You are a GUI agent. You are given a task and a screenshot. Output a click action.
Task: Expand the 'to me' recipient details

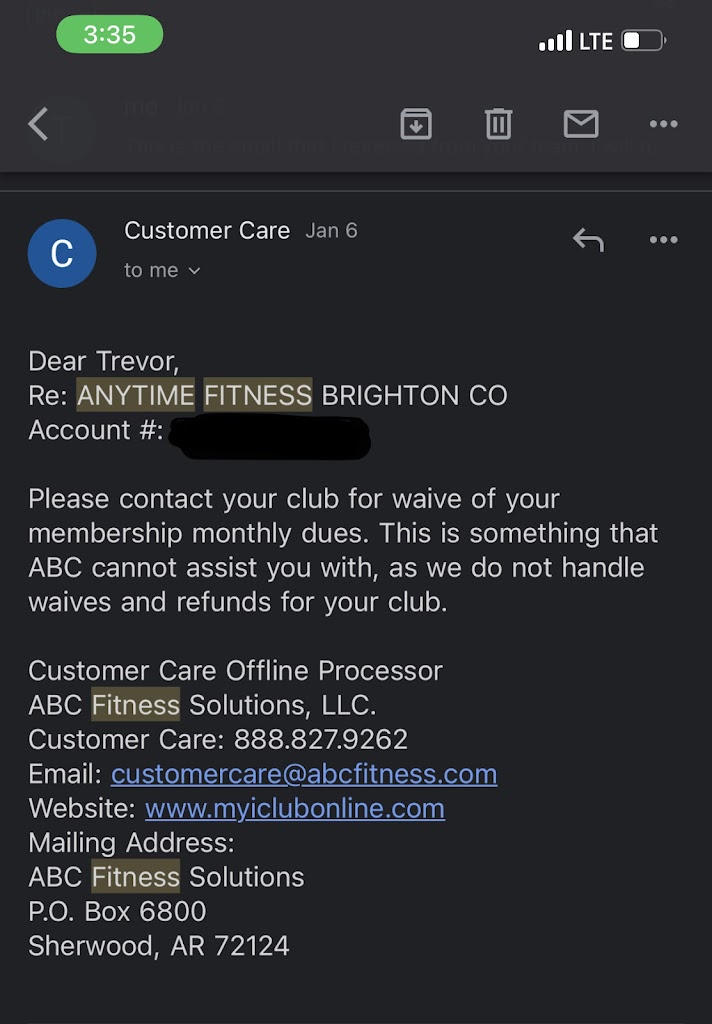[162, 271]
